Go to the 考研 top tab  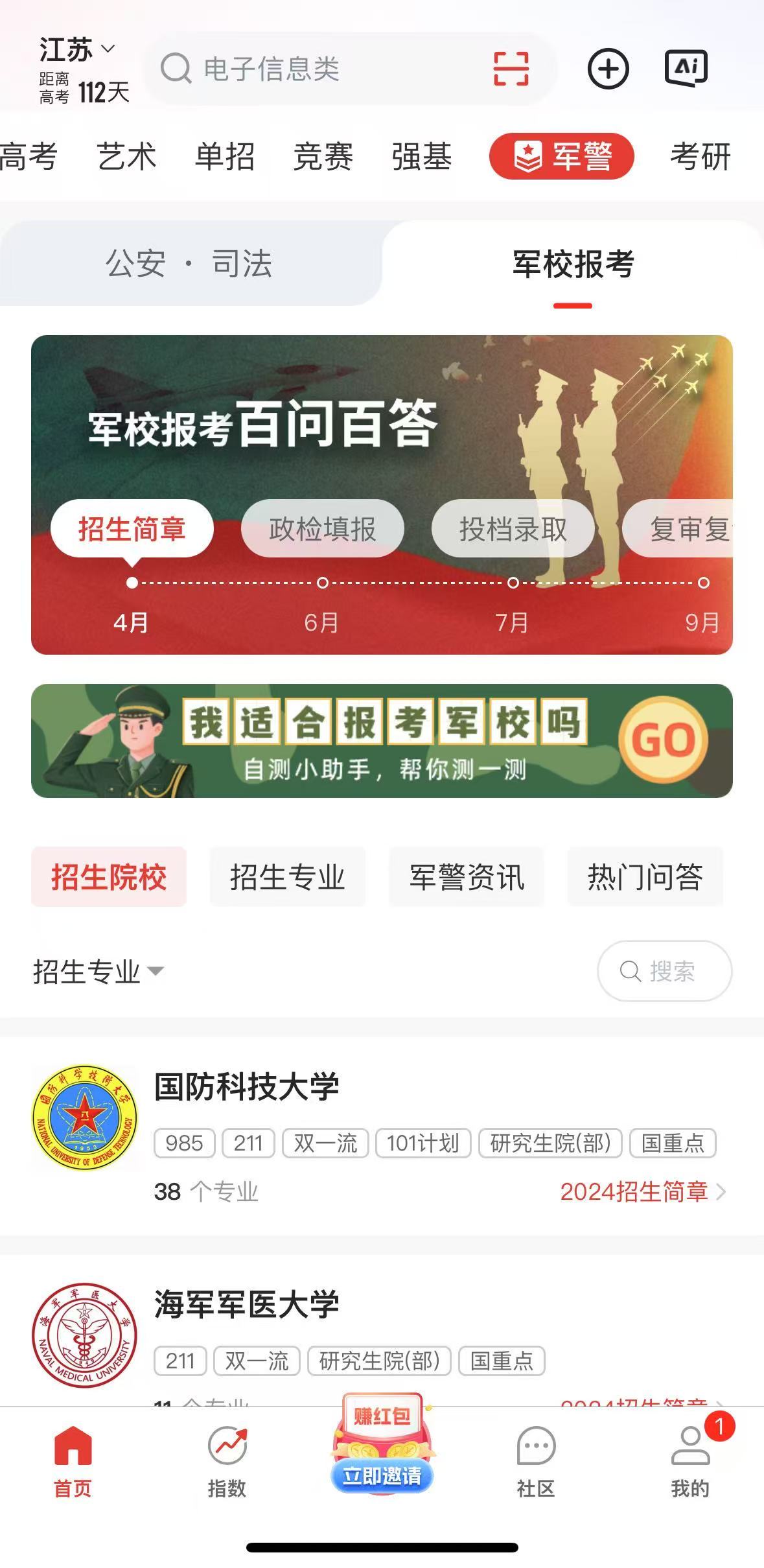(700, 157)
